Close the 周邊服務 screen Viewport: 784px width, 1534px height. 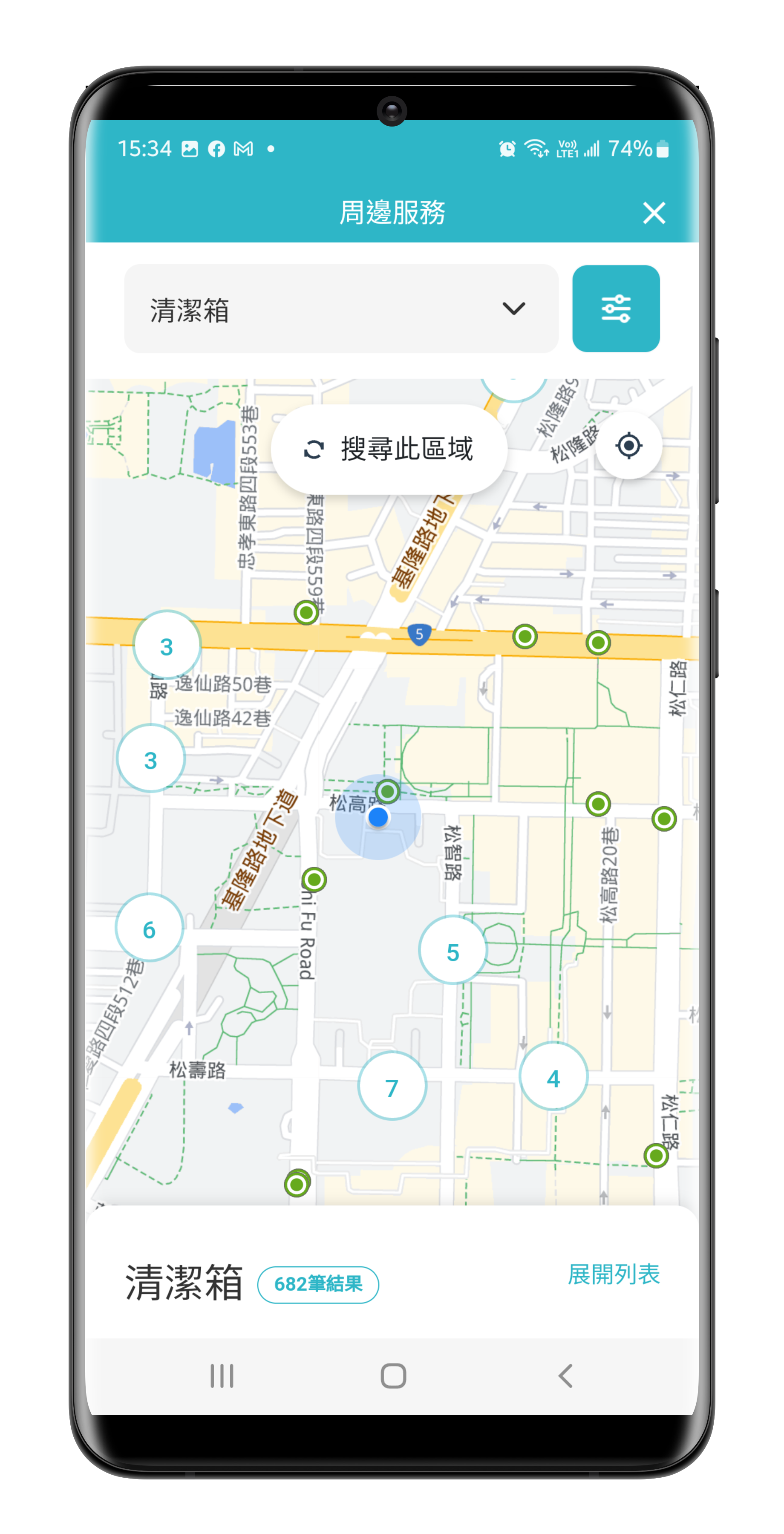click(x=654, y=213)
